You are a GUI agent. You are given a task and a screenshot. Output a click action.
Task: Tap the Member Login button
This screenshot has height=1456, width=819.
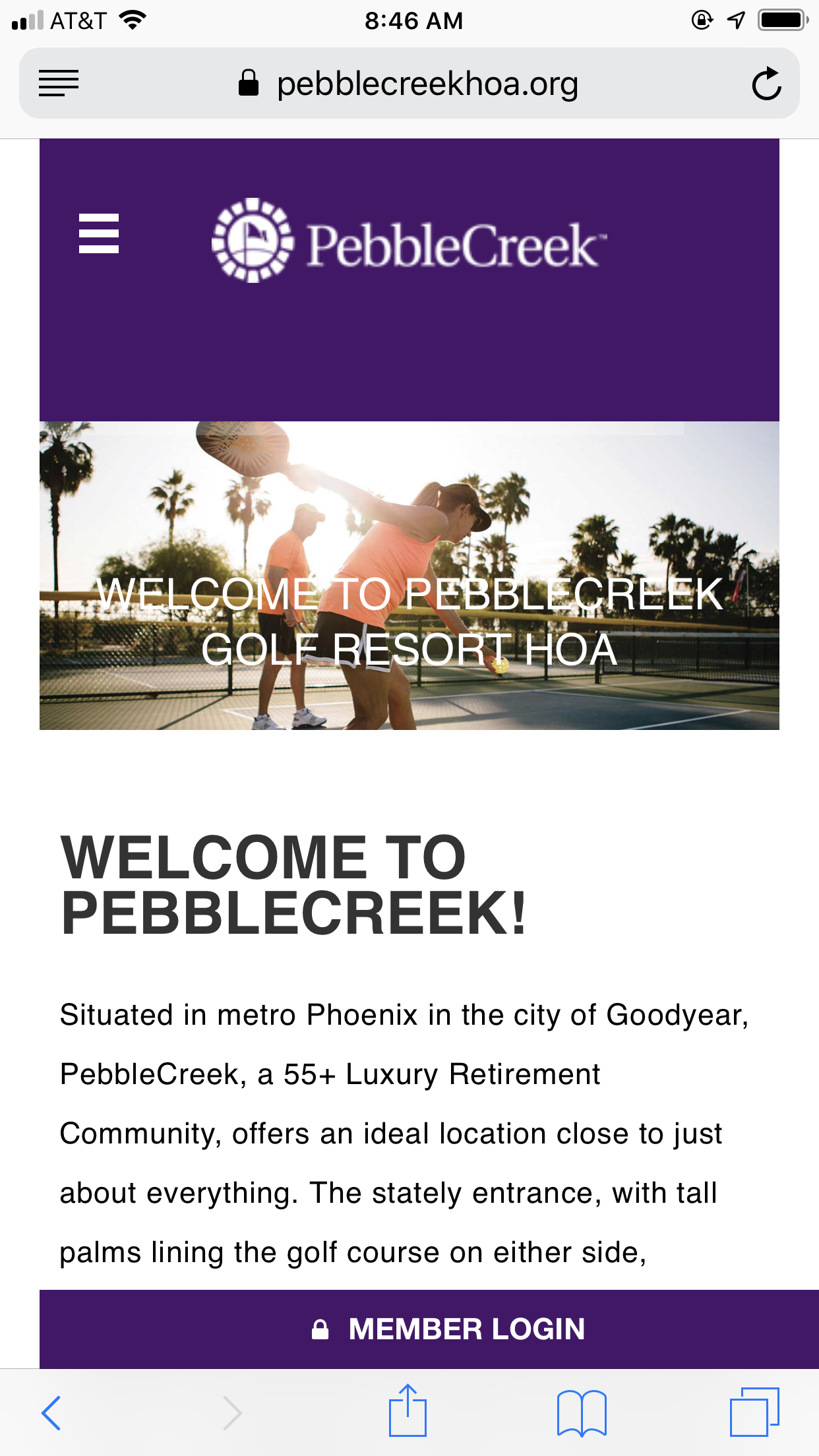(448, 1329)
